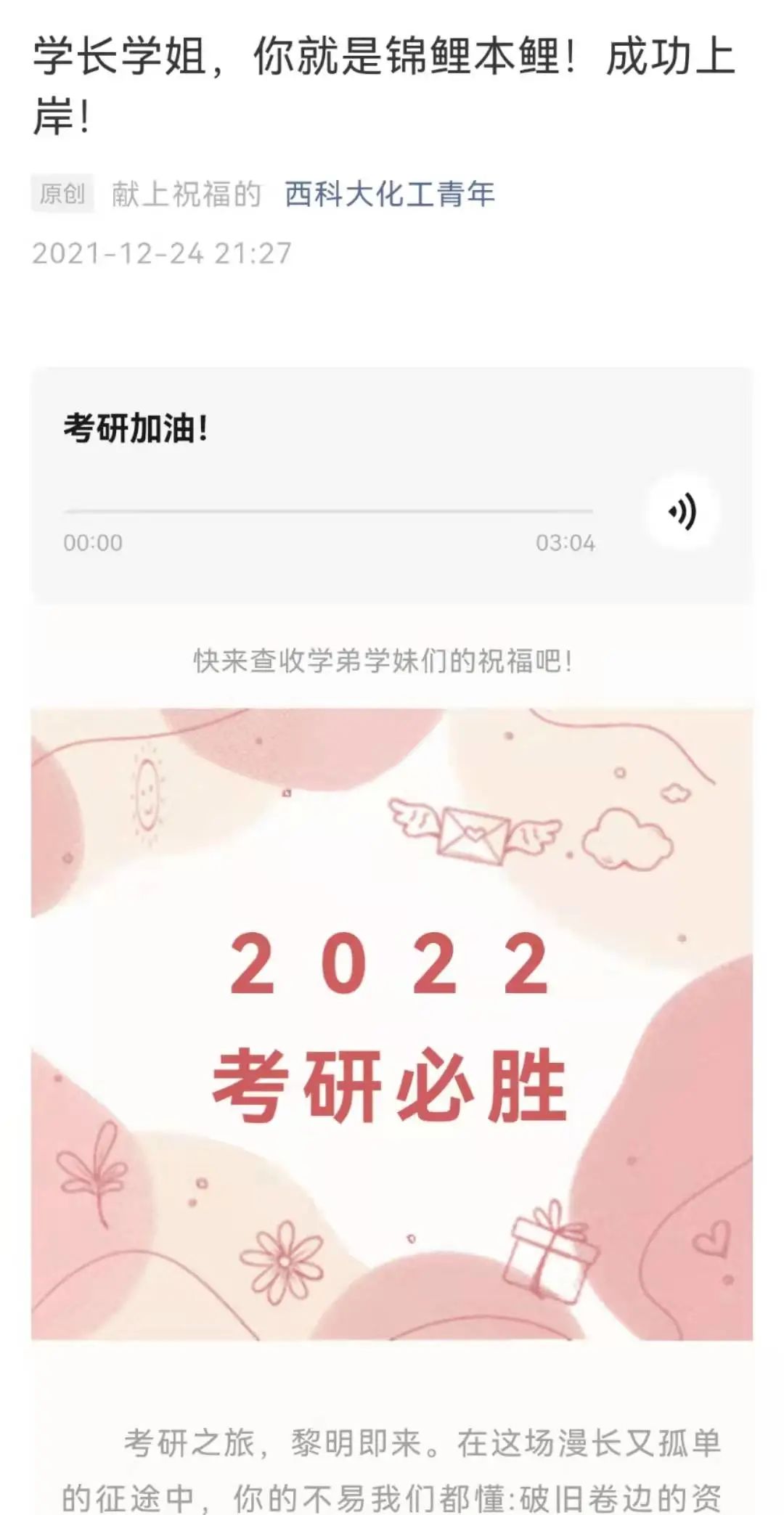The height and width of the screenshot is (1515, 784).
Task: Play the 考研加油! audio clip
Action: pos(682,512)
